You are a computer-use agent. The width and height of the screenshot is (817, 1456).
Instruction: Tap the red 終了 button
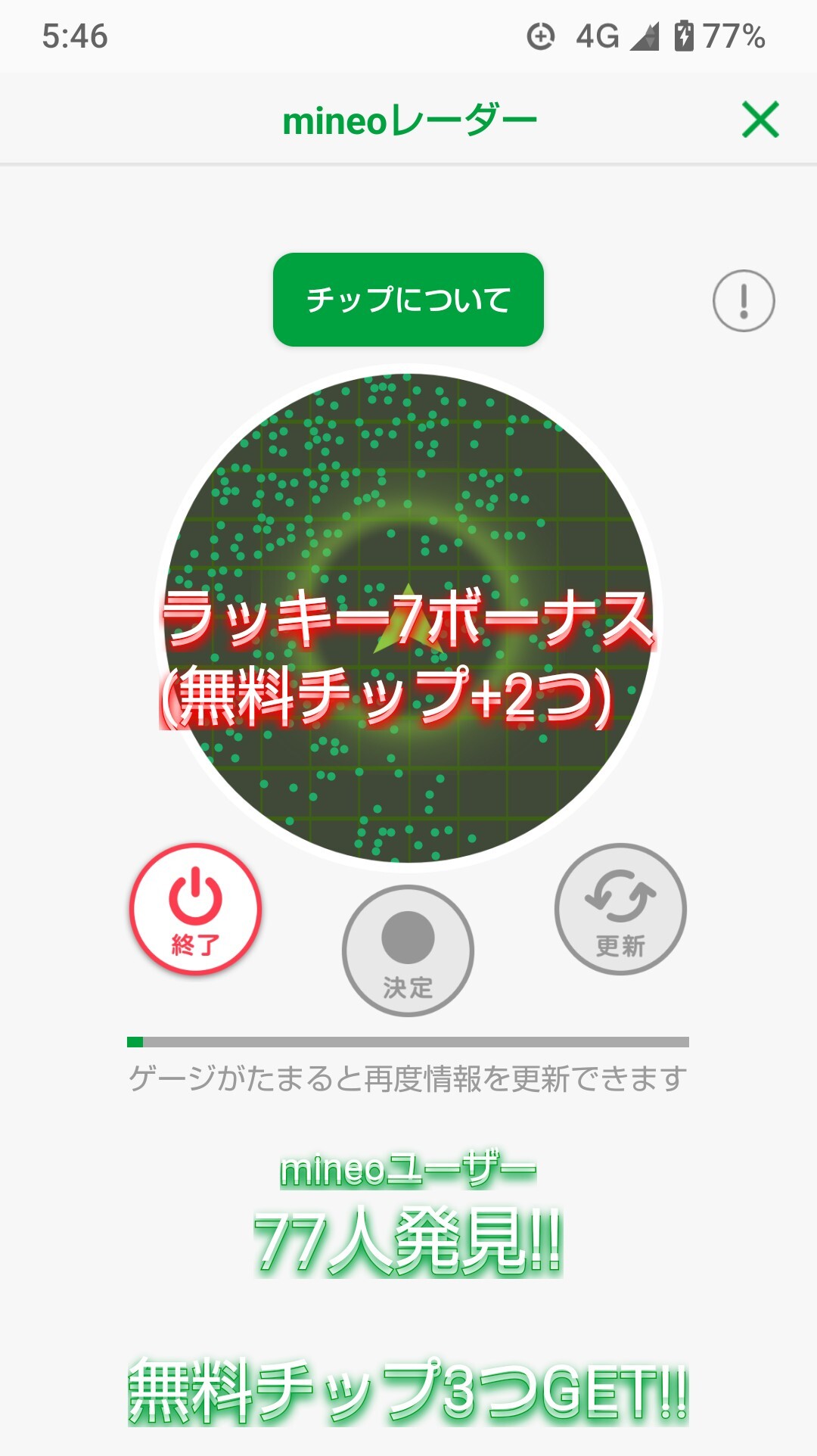pos(195,909)
